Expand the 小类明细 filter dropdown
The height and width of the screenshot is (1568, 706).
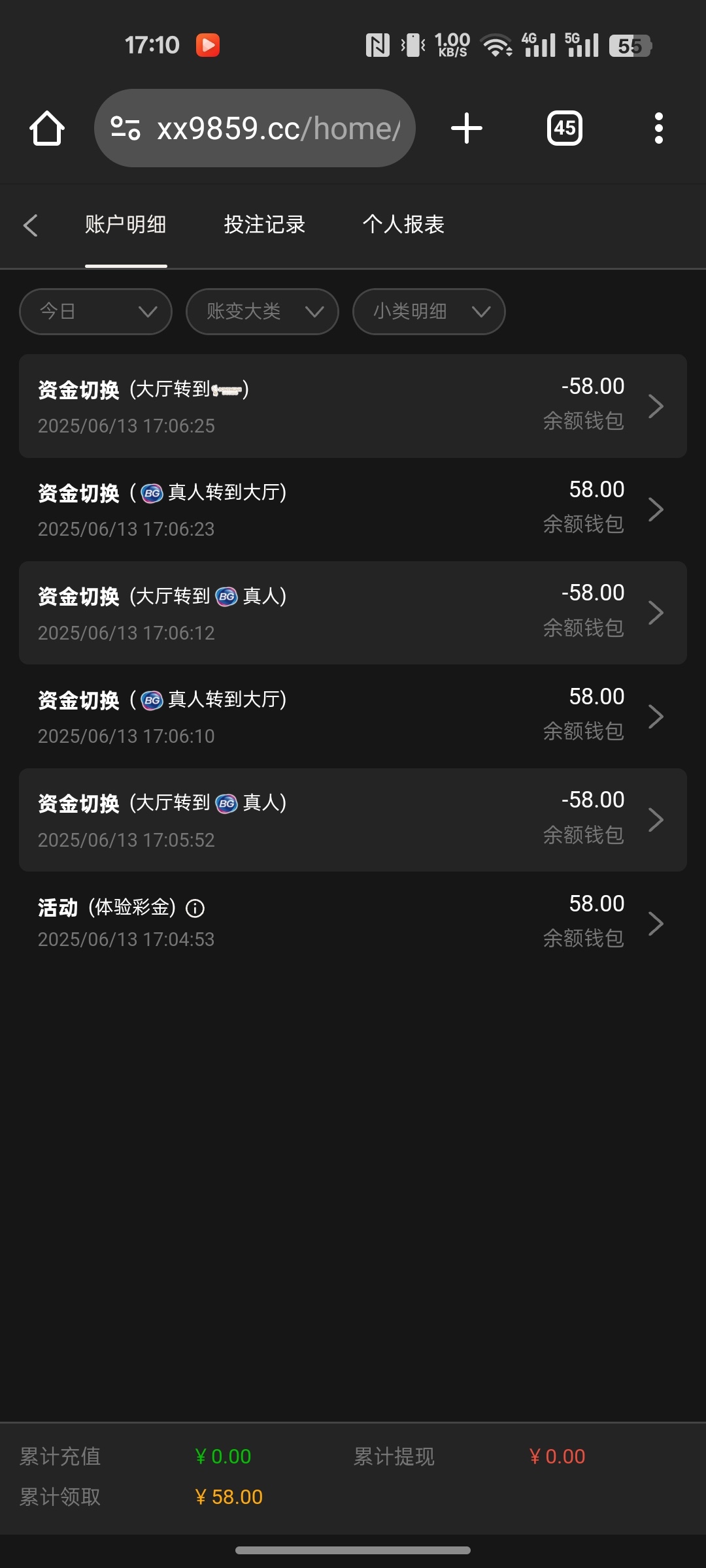coord(429,312)
